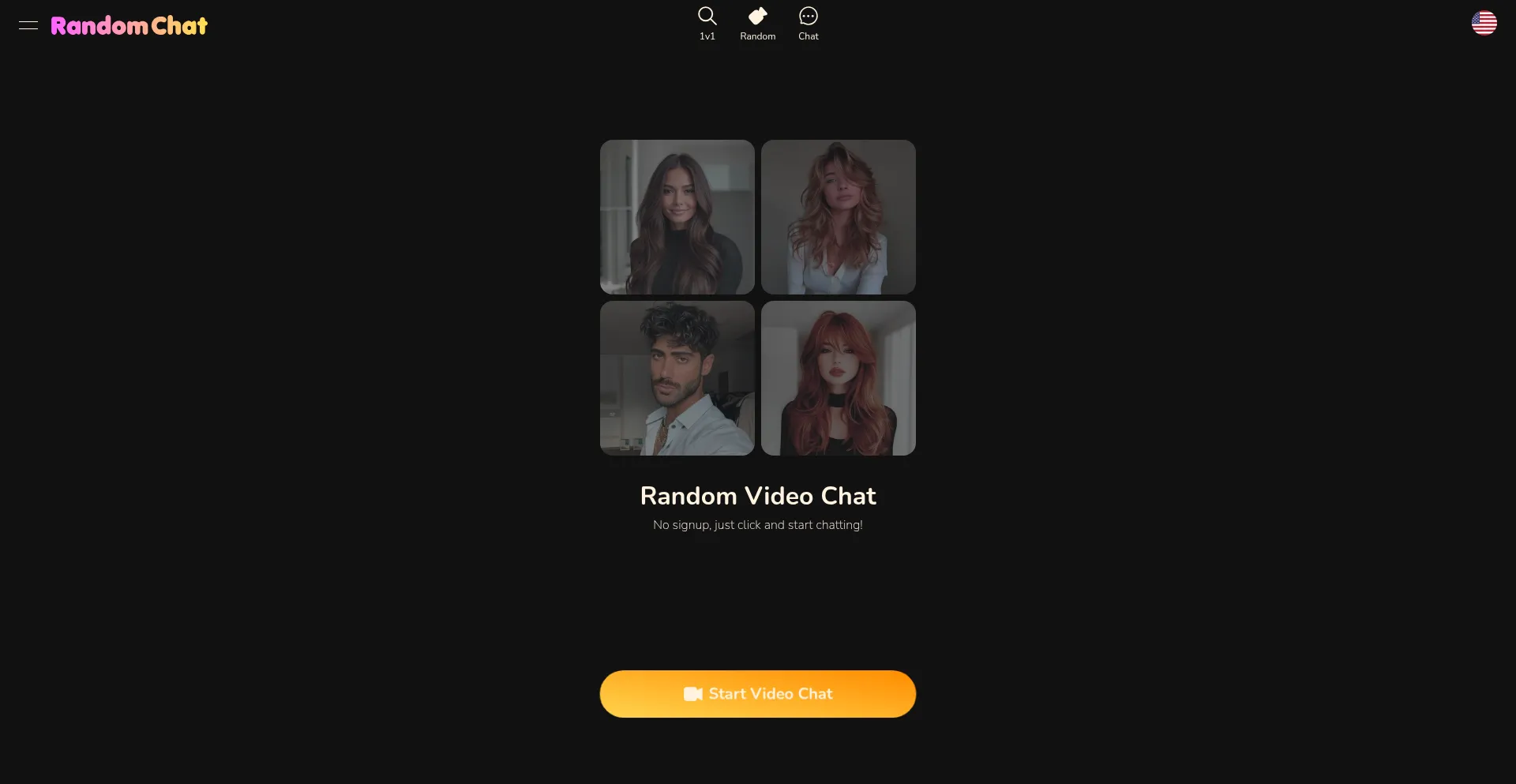
Task: Change language via the US flag
Action: coord(1484,23)
